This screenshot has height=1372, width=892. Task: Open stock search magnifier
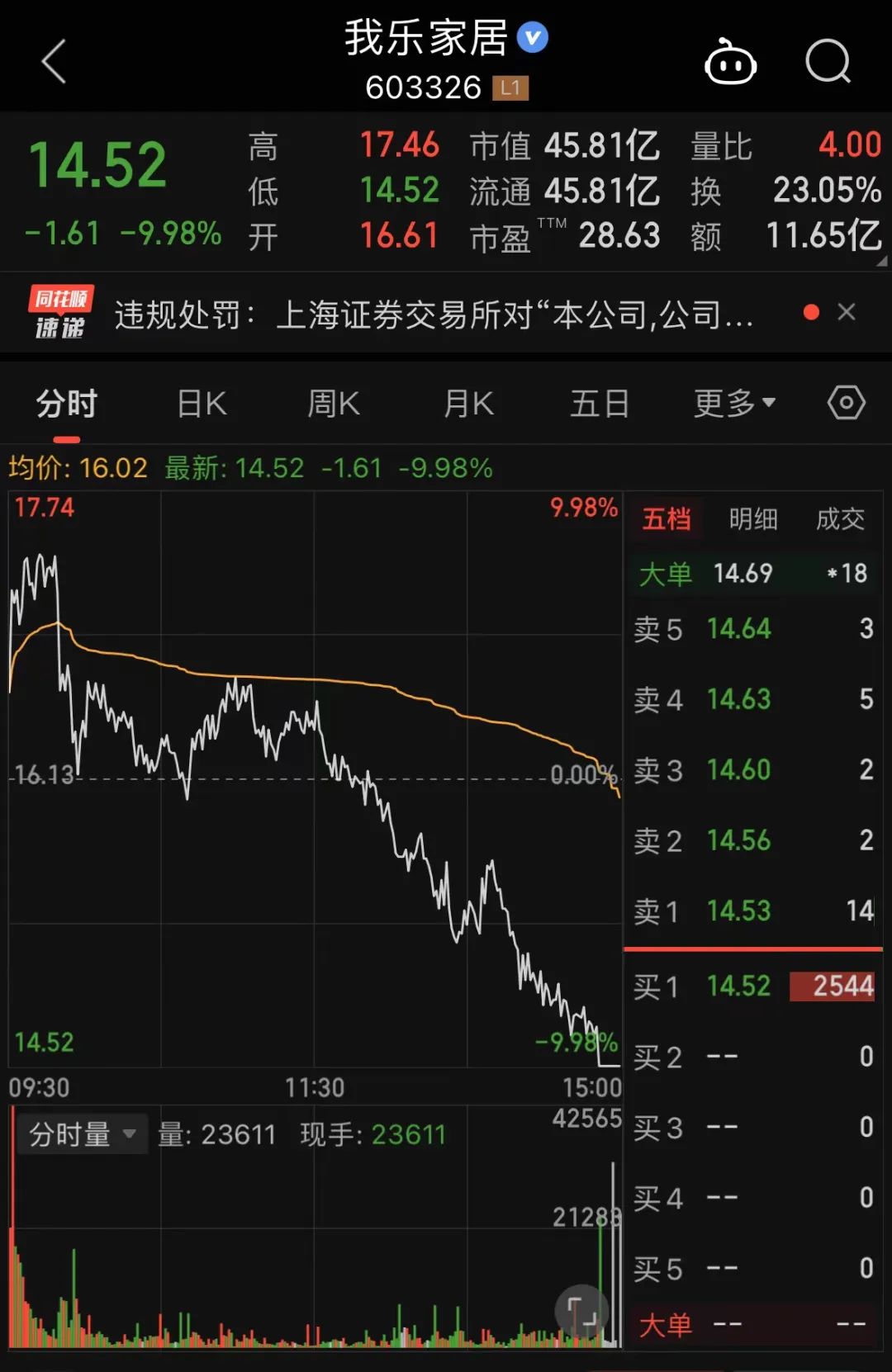828,63
